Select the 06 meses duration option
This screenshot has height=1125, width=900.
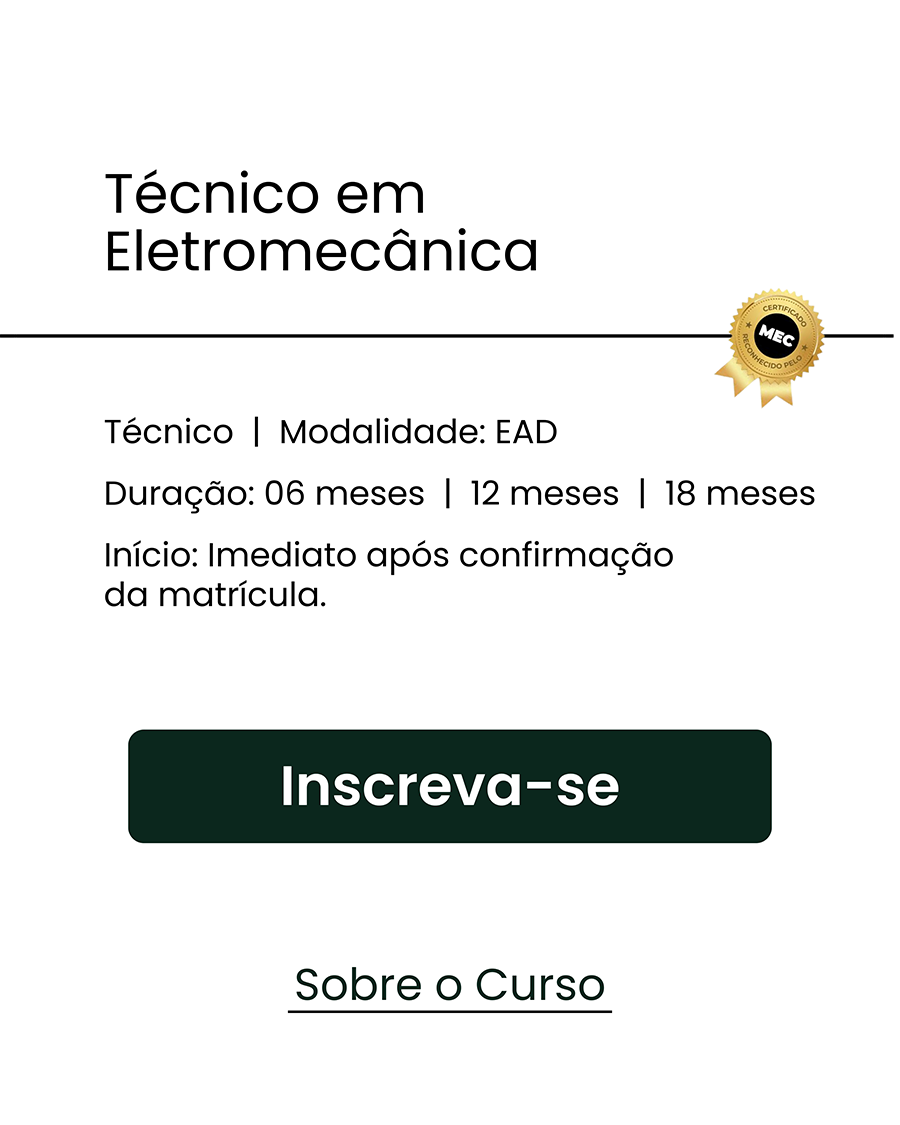pyautogui.click(x=344, y=493)
